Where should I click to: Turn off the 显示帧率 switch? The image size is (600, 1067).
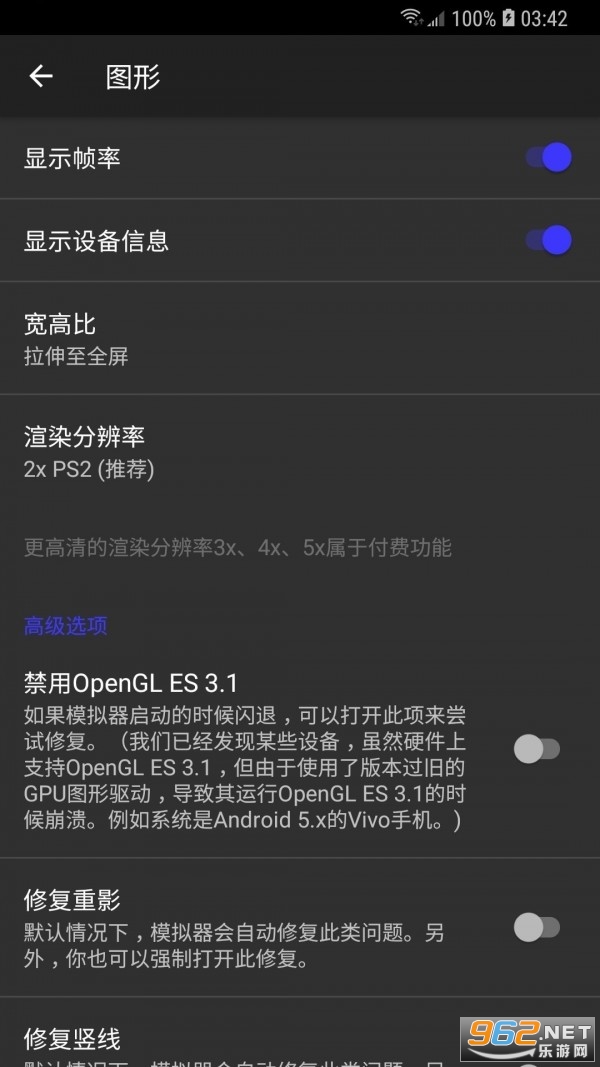coord(548,157)
